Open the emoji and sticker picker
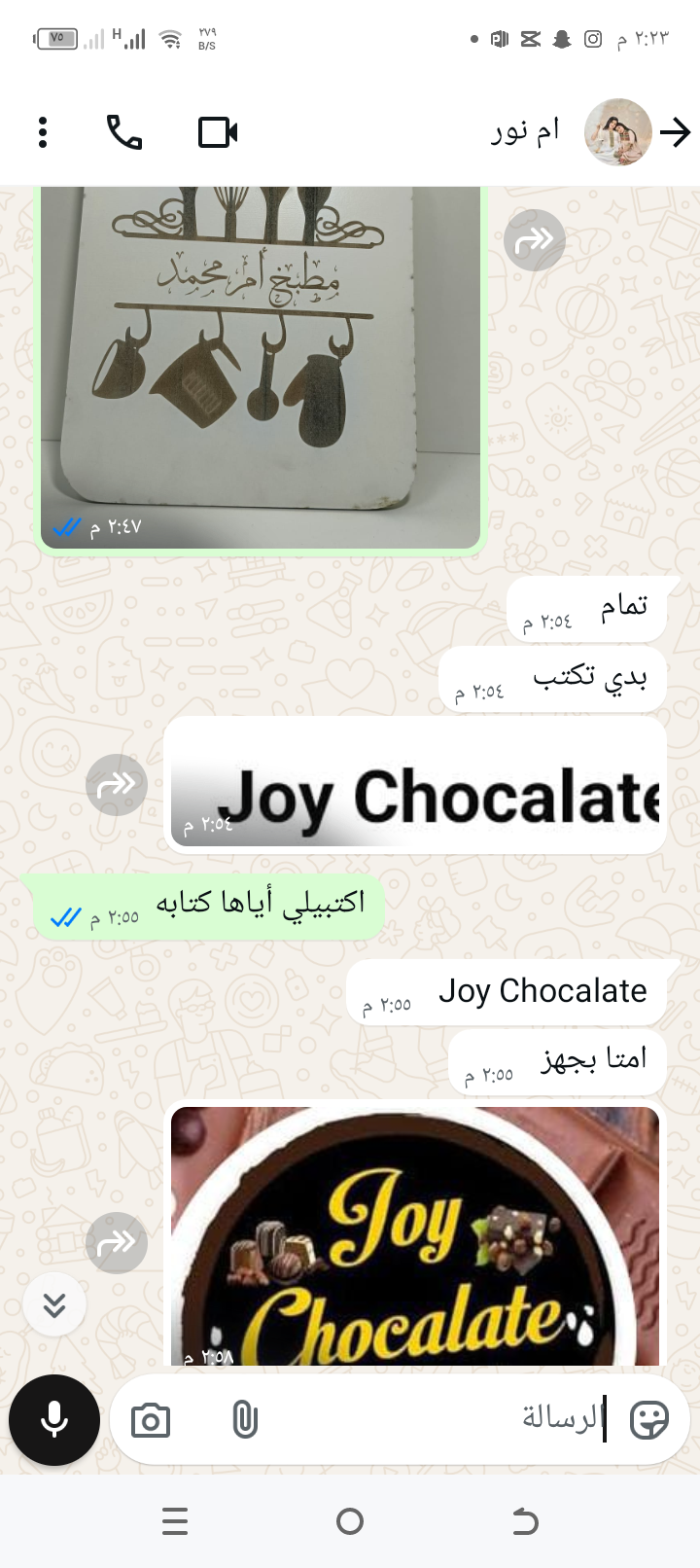Viewport: 700px width, 1568px height. [x=648, y=1420]
